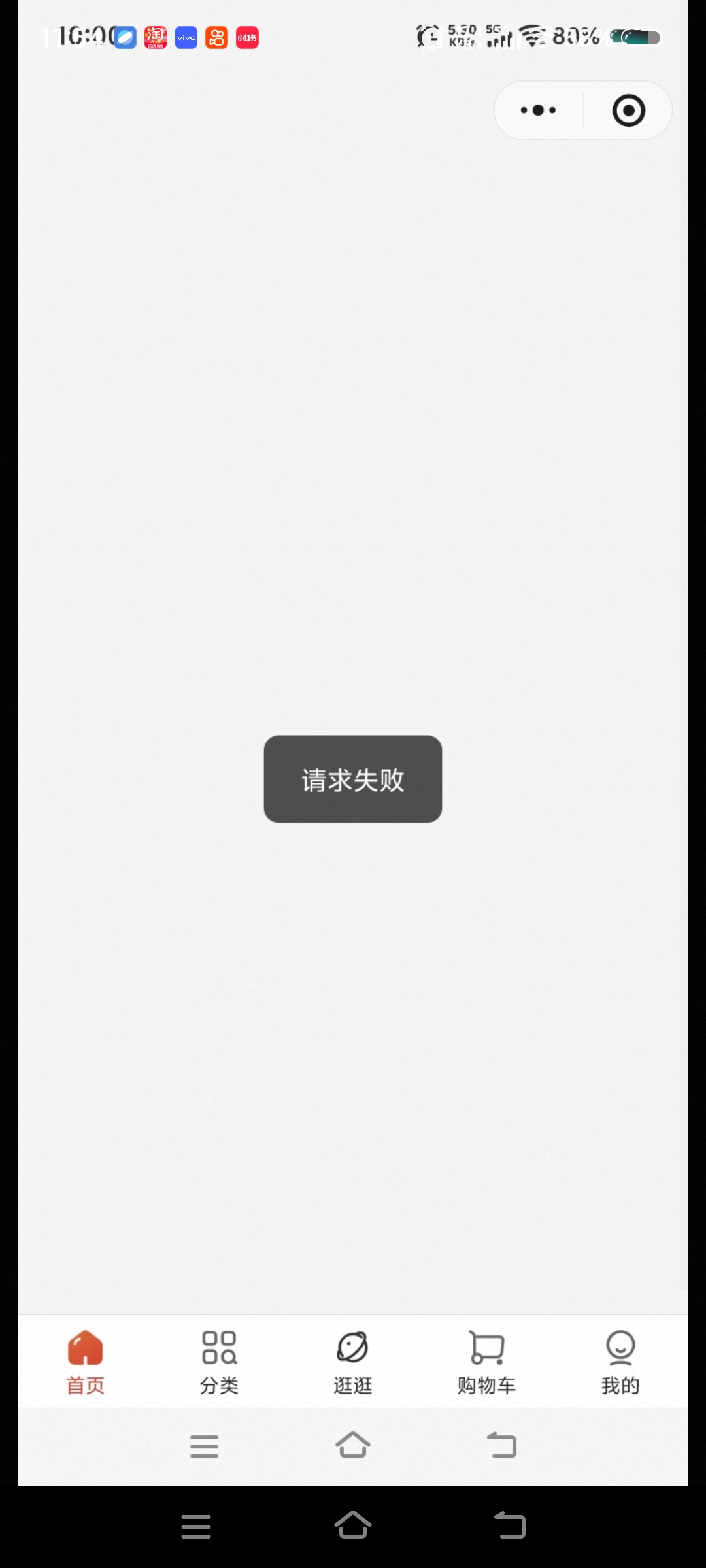The image size is (706, 1568).
Task: Close the mini-program via the circle icon
Action: tap(628, 110)
